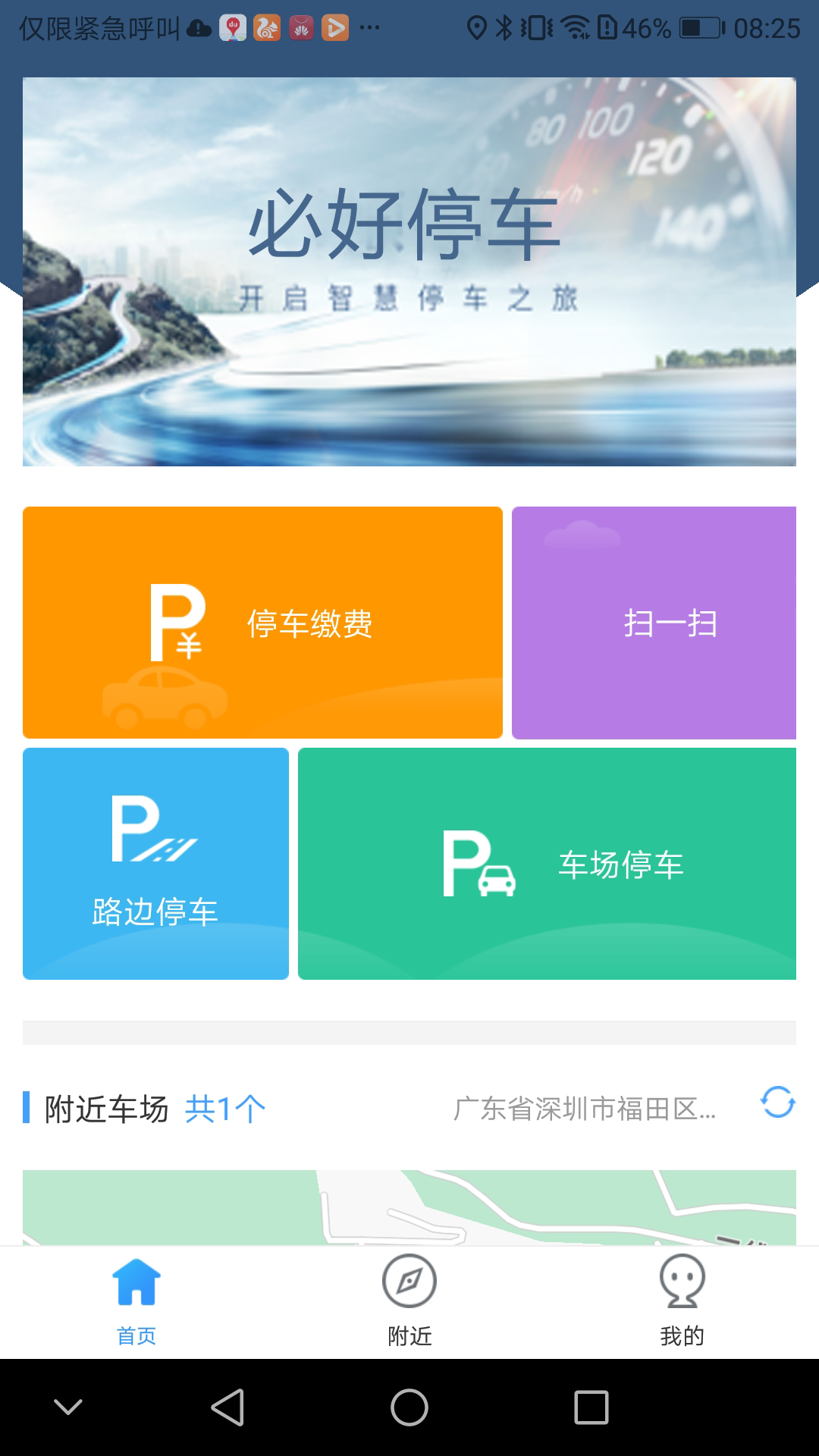Viewport: 819px width, 1456px height.
Task: Go back with system back button
Action: click(227, 1407)
